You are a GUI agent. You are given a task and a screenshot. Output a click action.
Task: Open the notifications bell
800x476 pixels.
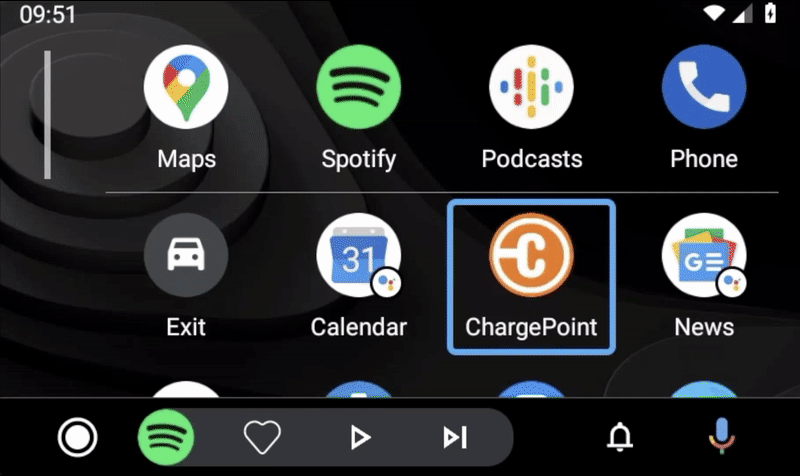click(x=621, y=437)
